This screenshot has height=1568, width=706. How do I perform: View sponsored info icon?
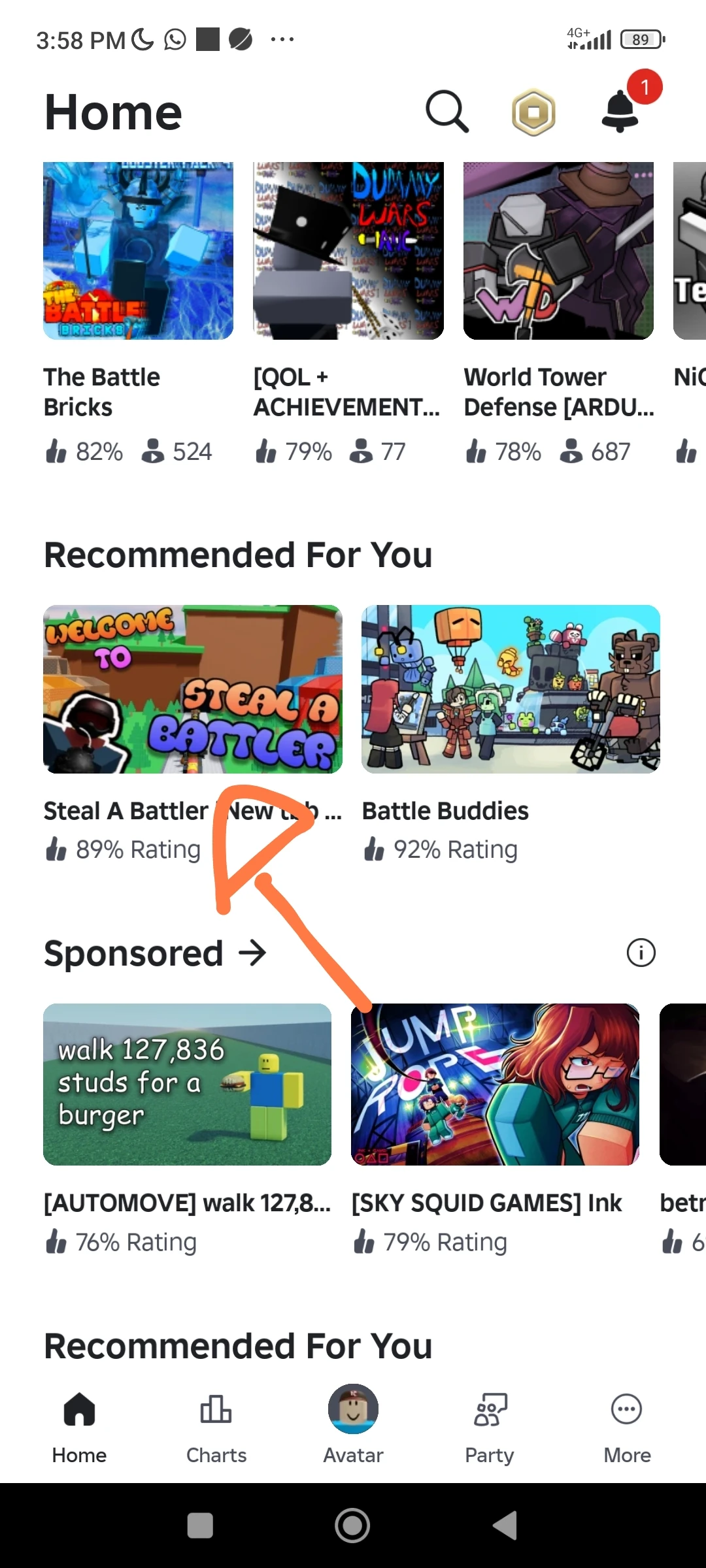[x=641, y=953]
